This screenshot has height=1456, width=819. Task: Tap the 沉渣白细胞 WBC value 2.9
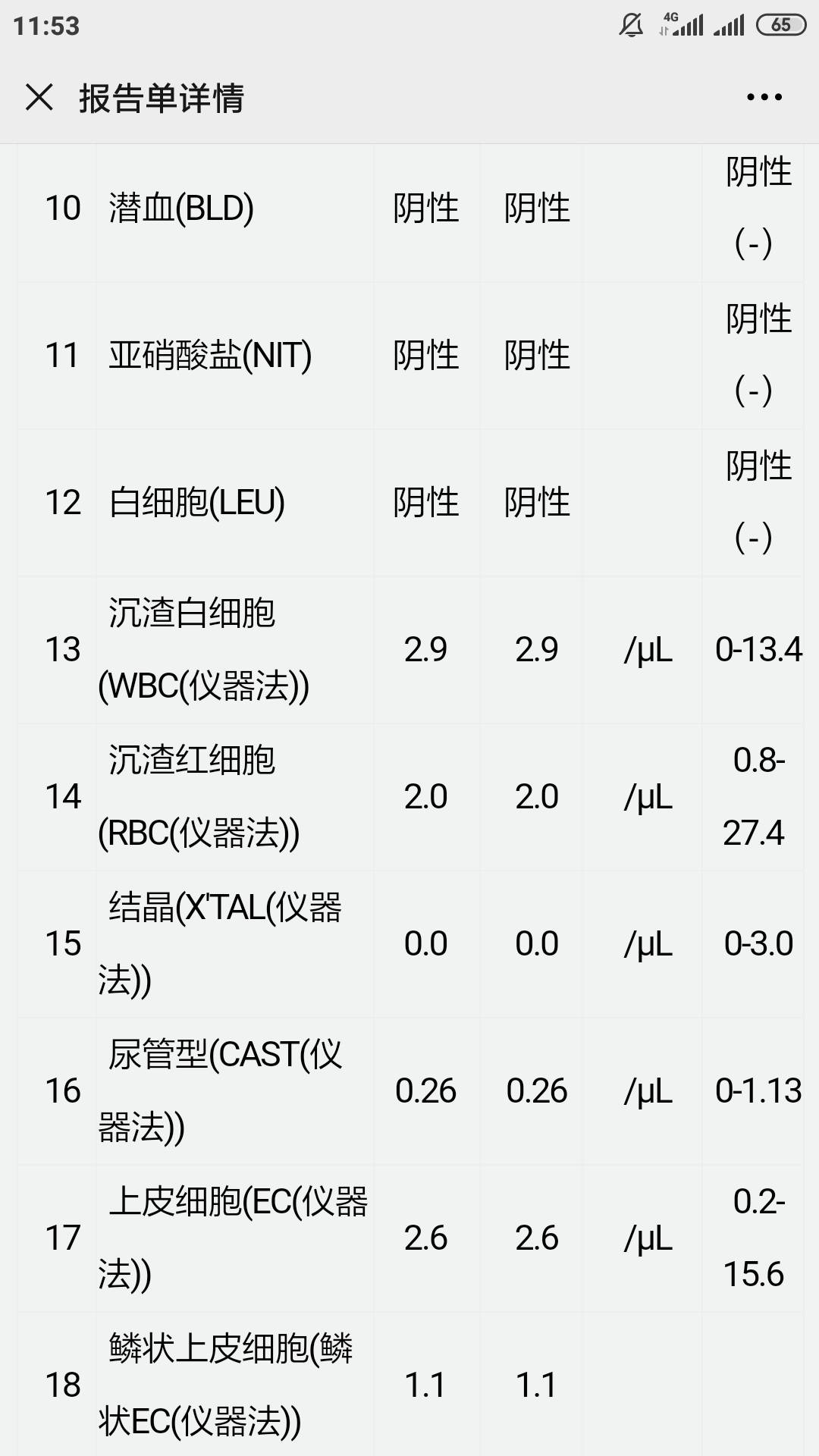coord(426,650)
